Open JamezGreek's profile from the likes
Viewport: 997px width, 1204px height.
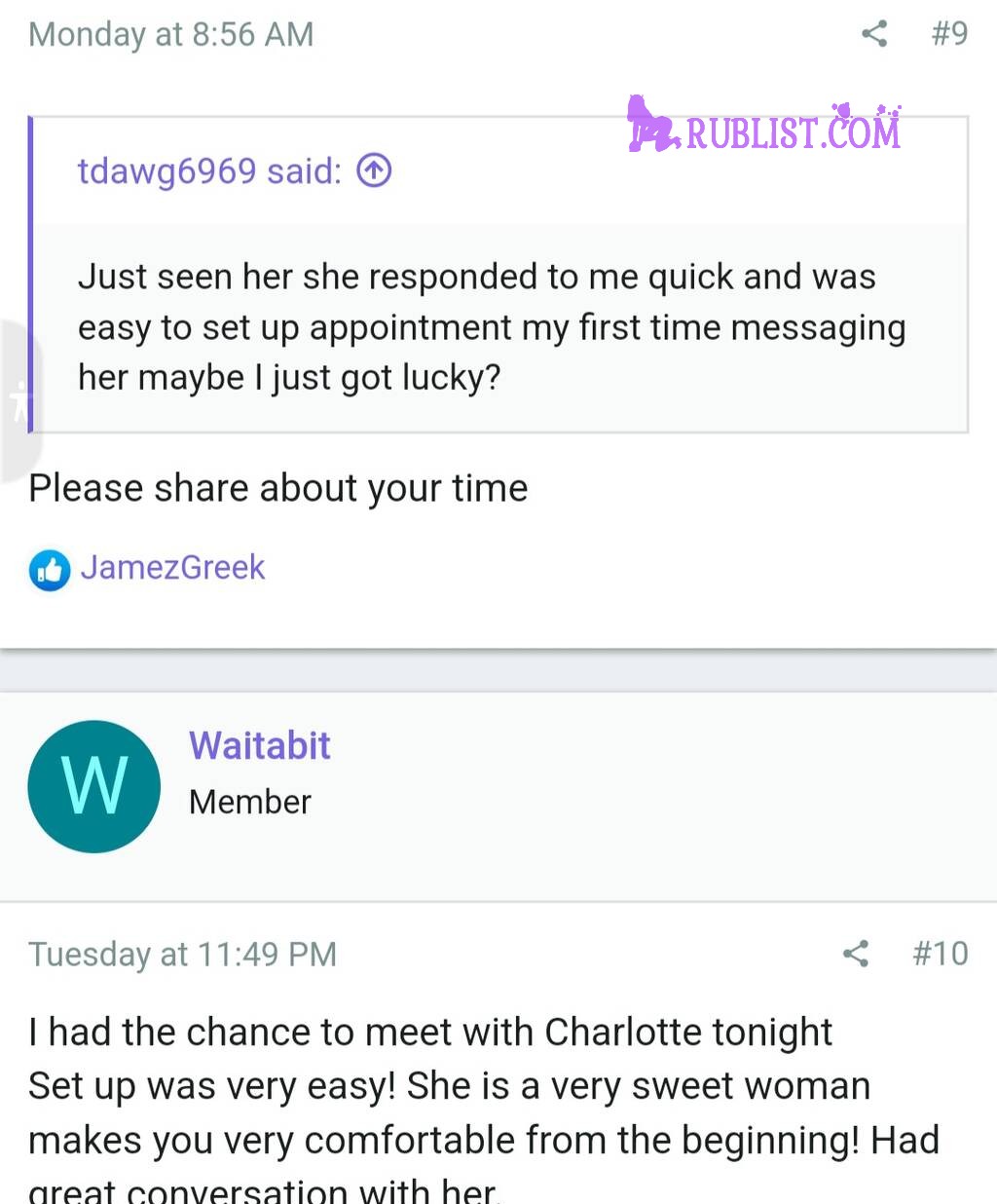tap(172, 567)
